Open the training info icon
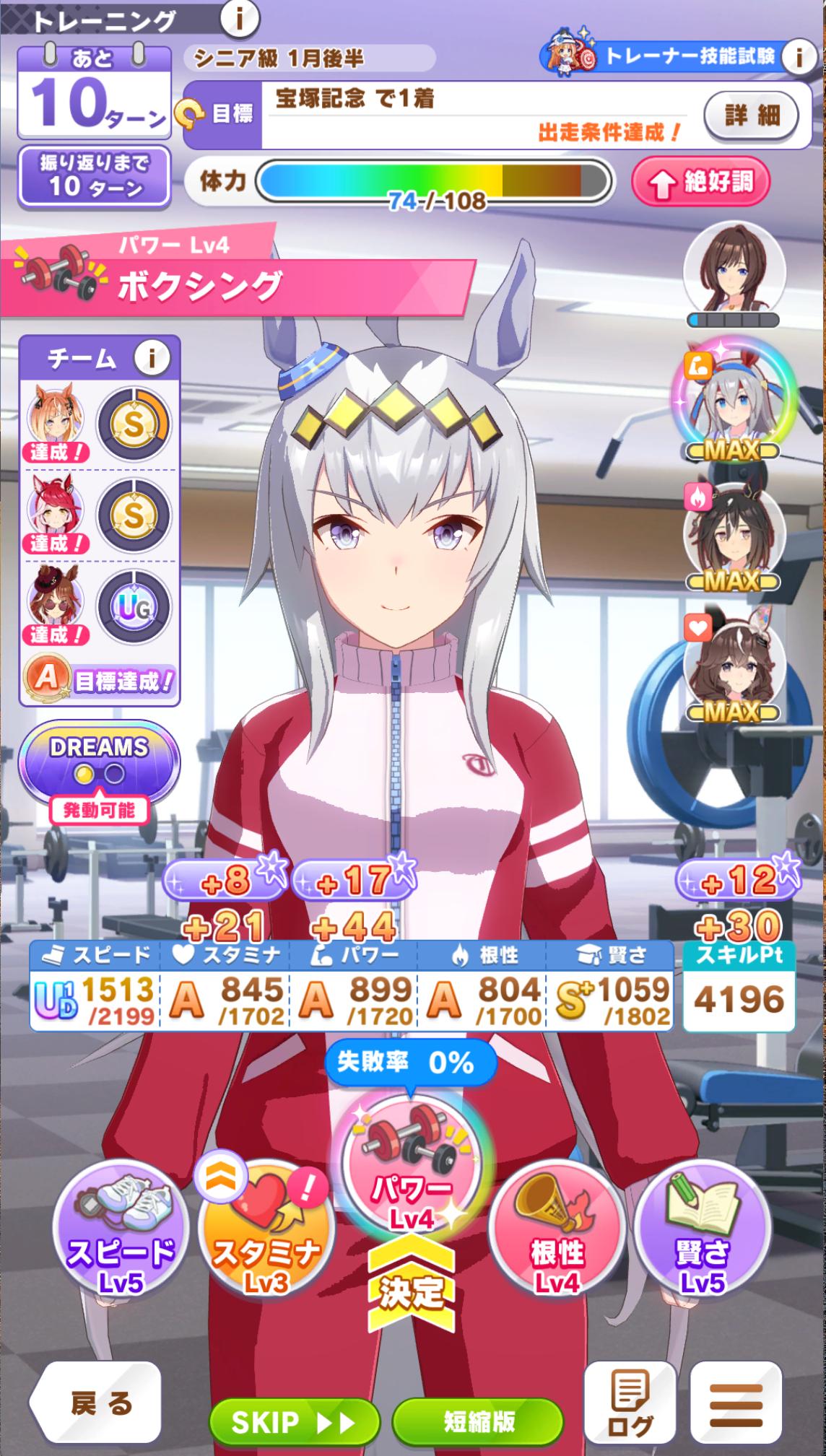The image size is (826, 1456). tap(239, 19)
